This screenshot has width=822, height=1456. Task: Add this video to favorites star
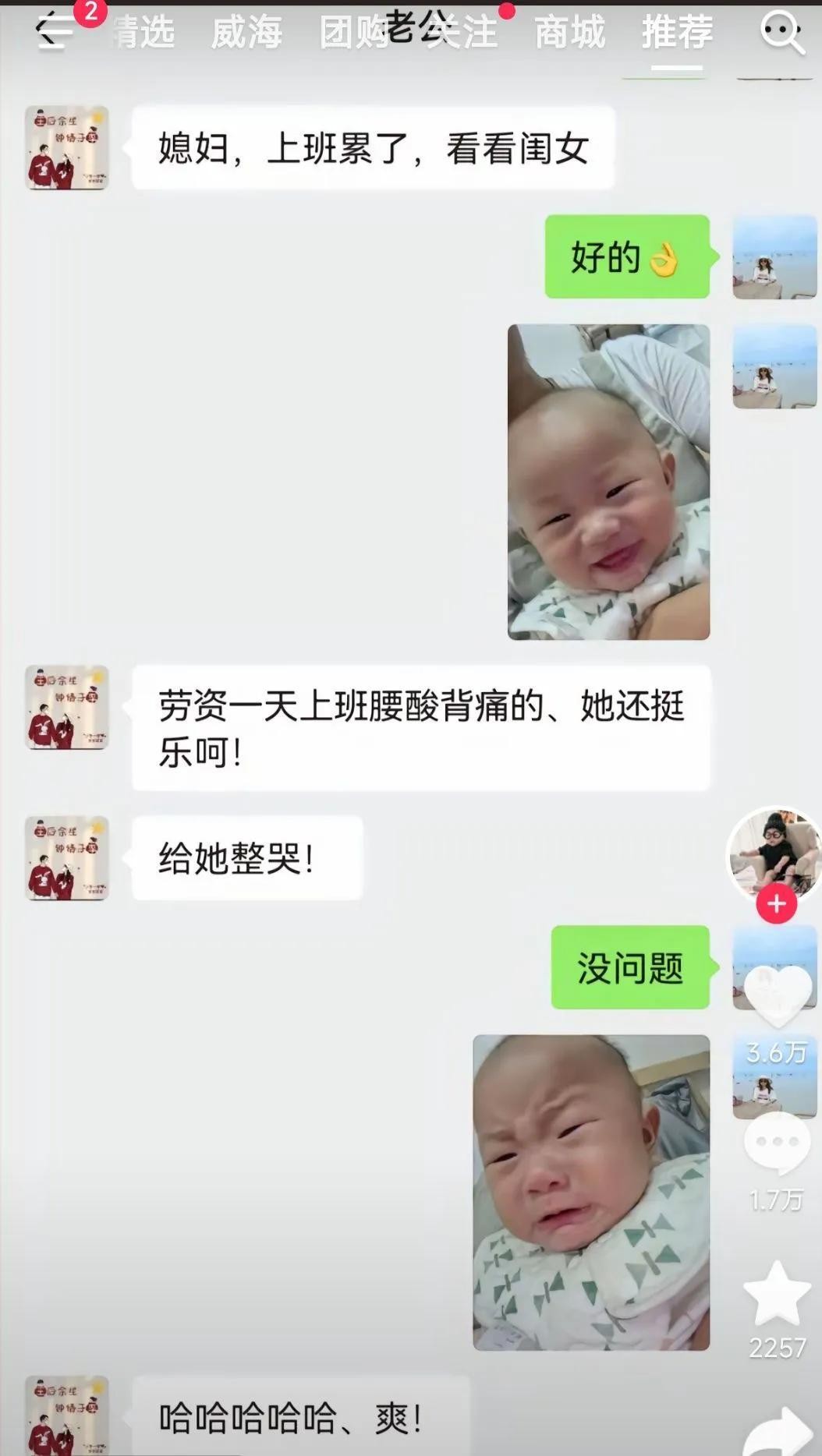[x=777, y=1295]
